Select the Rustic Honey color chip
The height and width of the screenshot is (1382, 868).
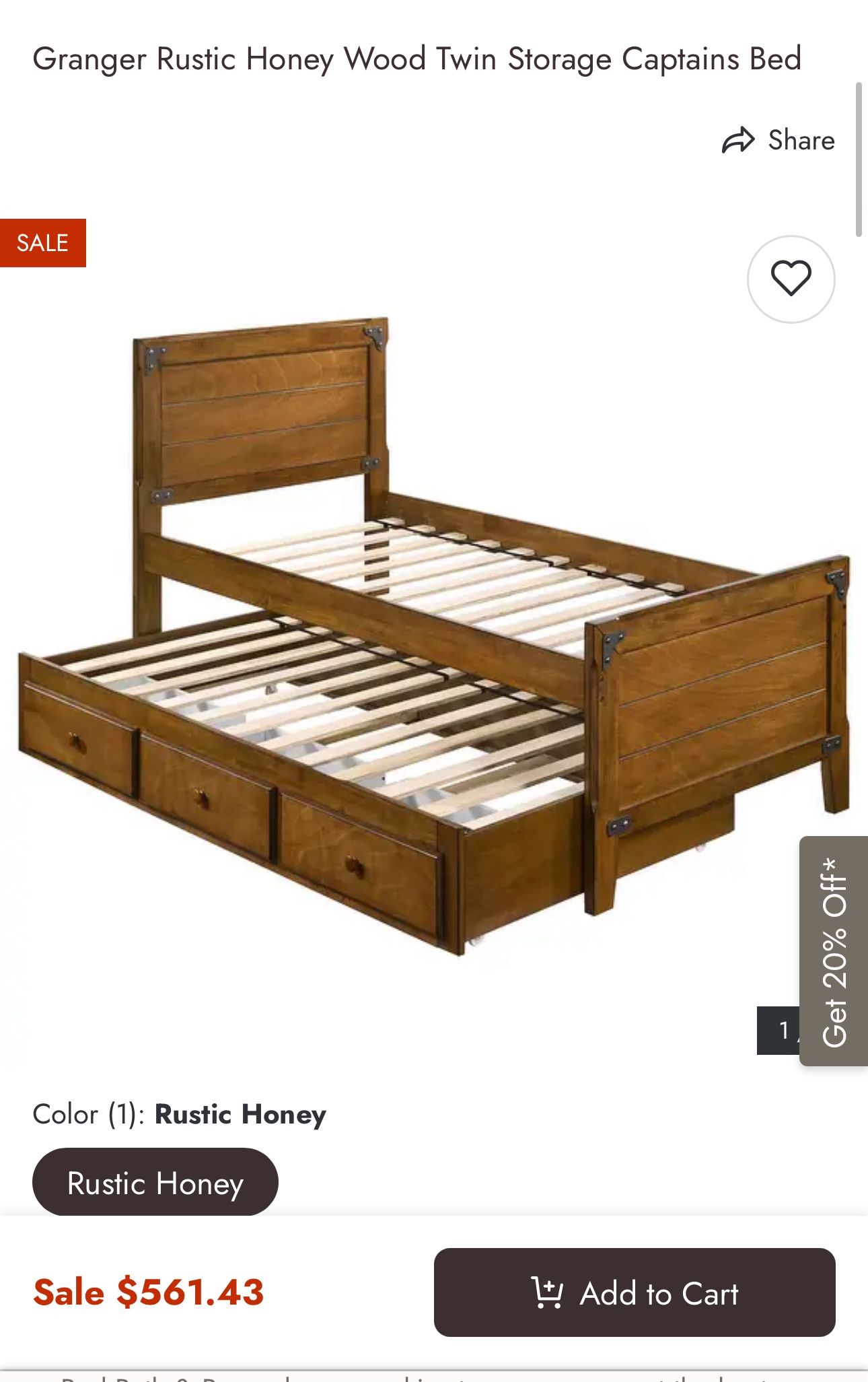point(155,1183)
